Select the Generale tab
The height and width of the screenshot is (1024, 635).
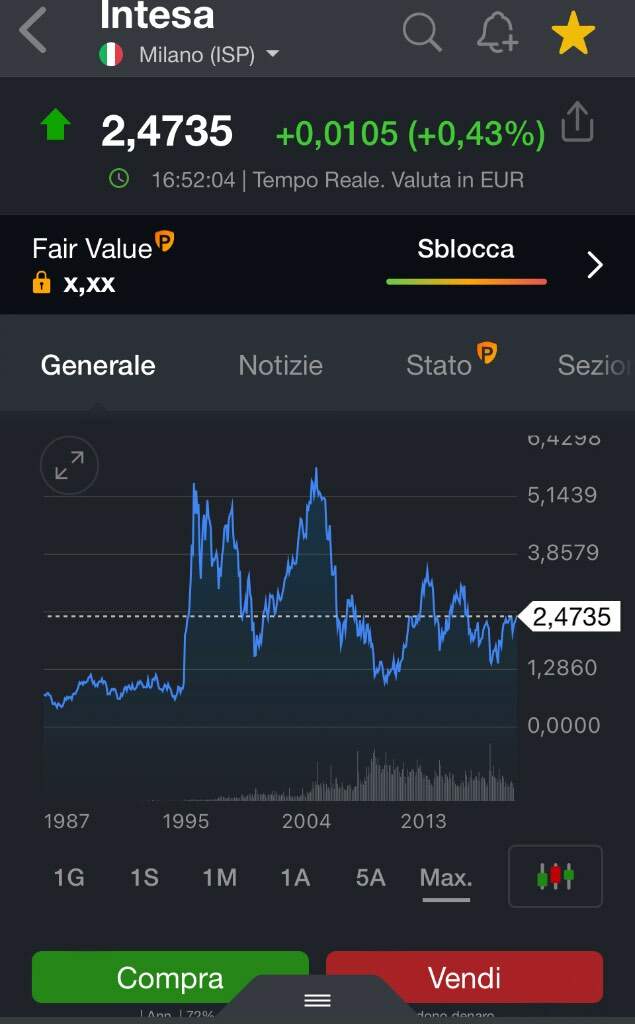pos(98,365)
